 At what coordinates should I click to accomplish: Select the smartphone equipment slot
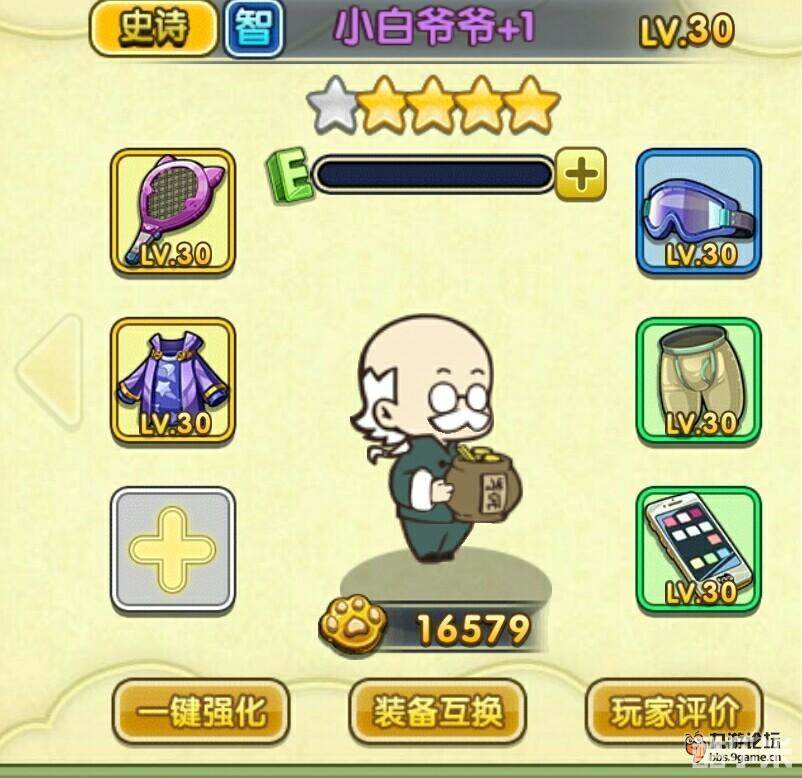pyautogui.click(x=698, y=548)
